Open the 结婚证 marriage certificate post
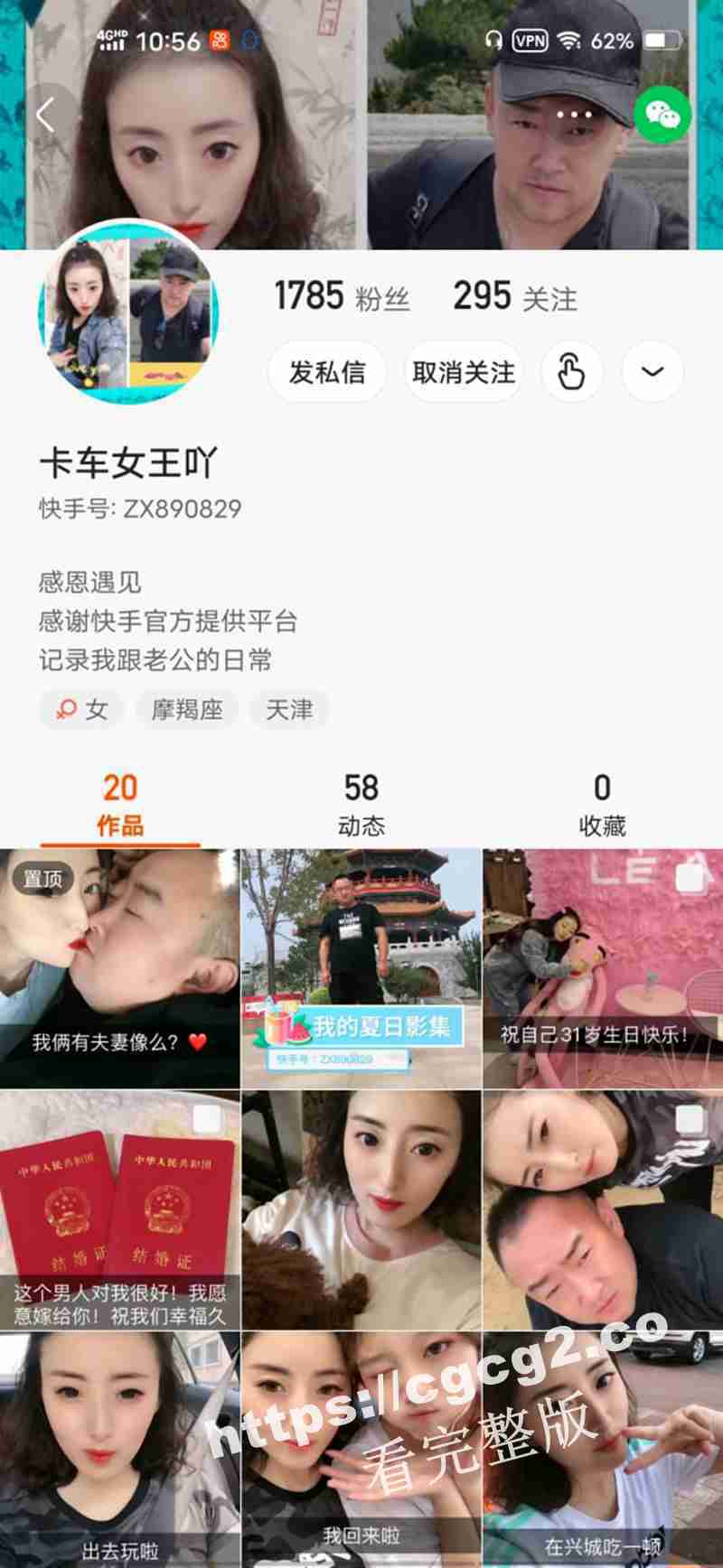The width and height of the screenshot is (723, 1568). 119,1209
